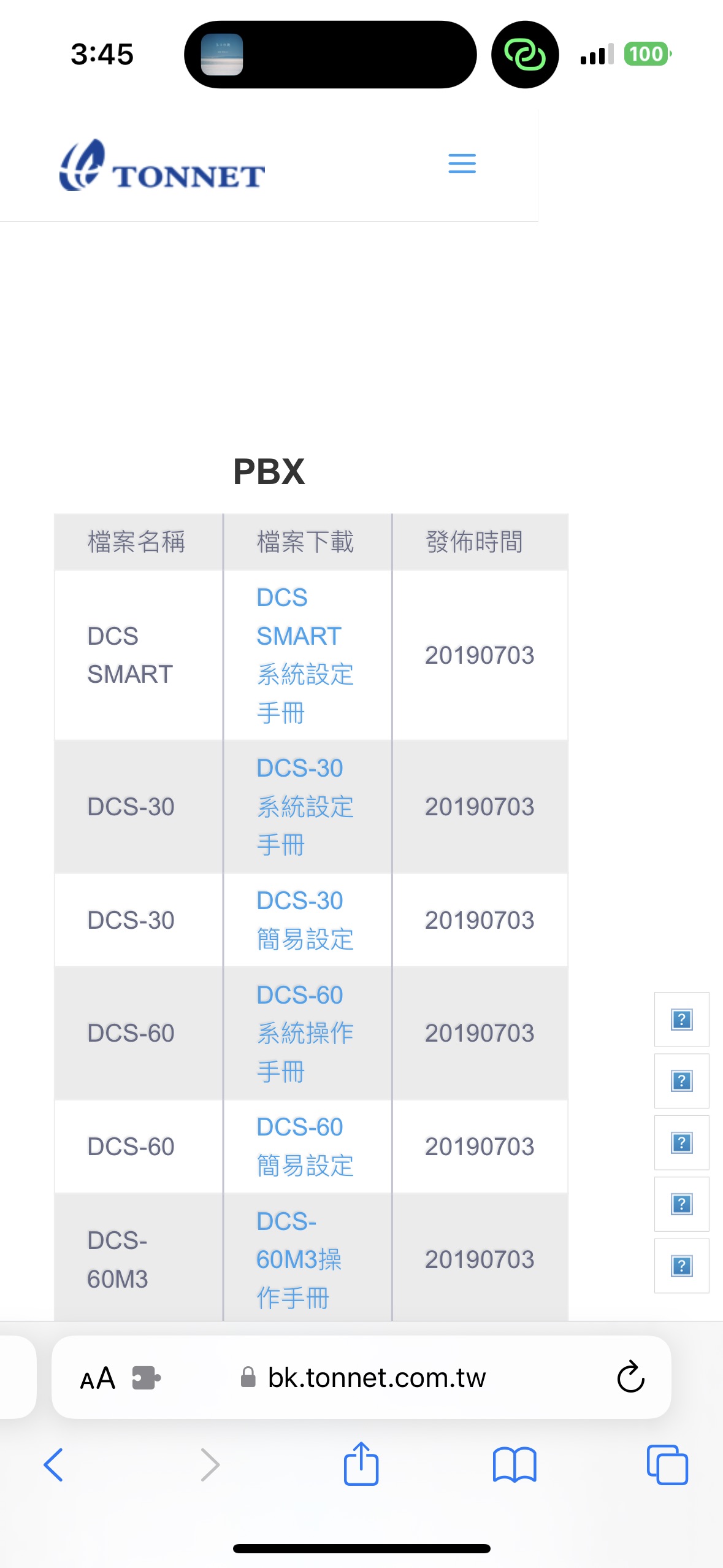Download the DCS-30 簡易設定 file
The image size is (723, 1568).
[304, 920]
